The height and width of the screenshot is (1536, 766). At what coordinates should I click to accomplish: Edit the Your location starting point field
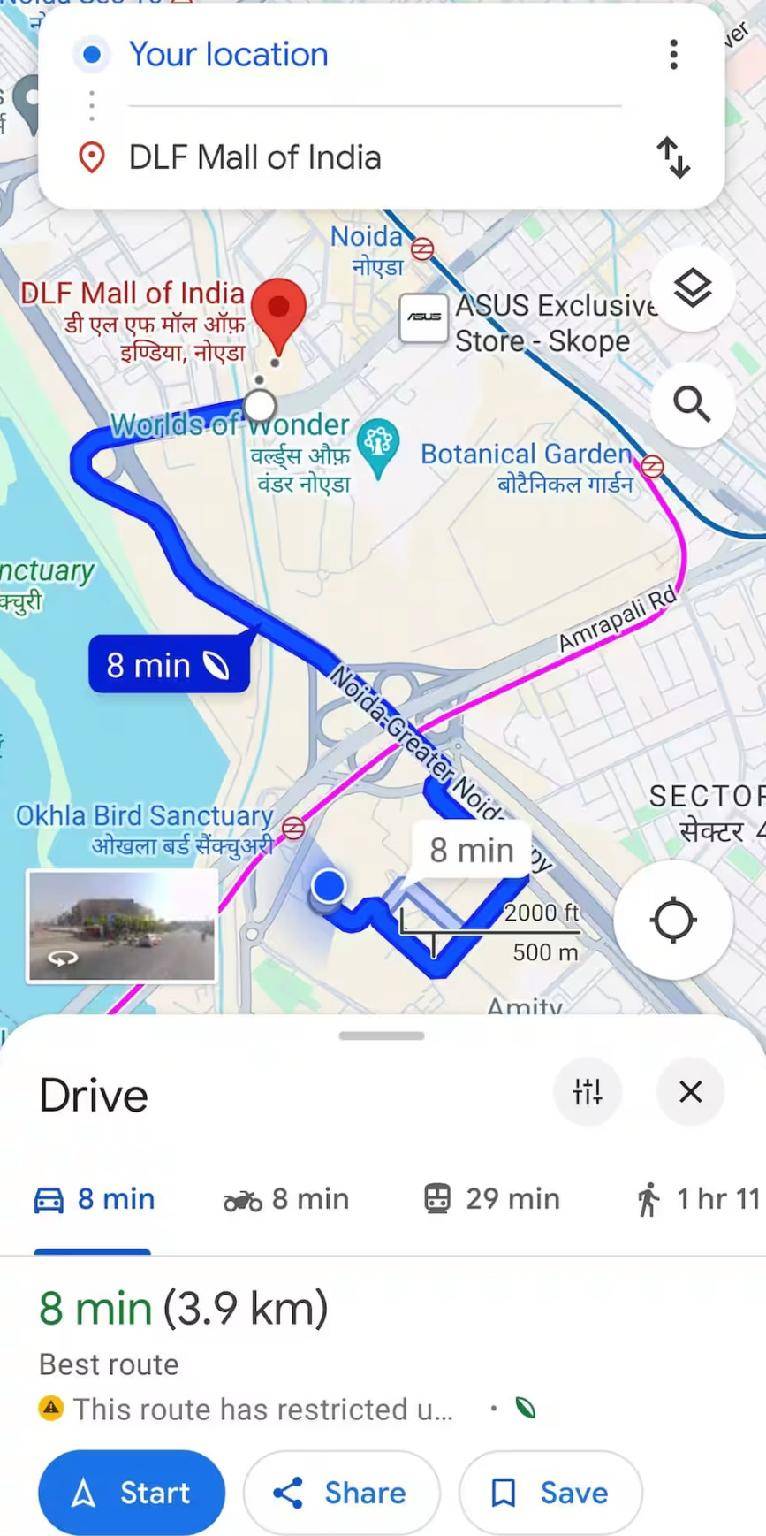tap(374, 54)
